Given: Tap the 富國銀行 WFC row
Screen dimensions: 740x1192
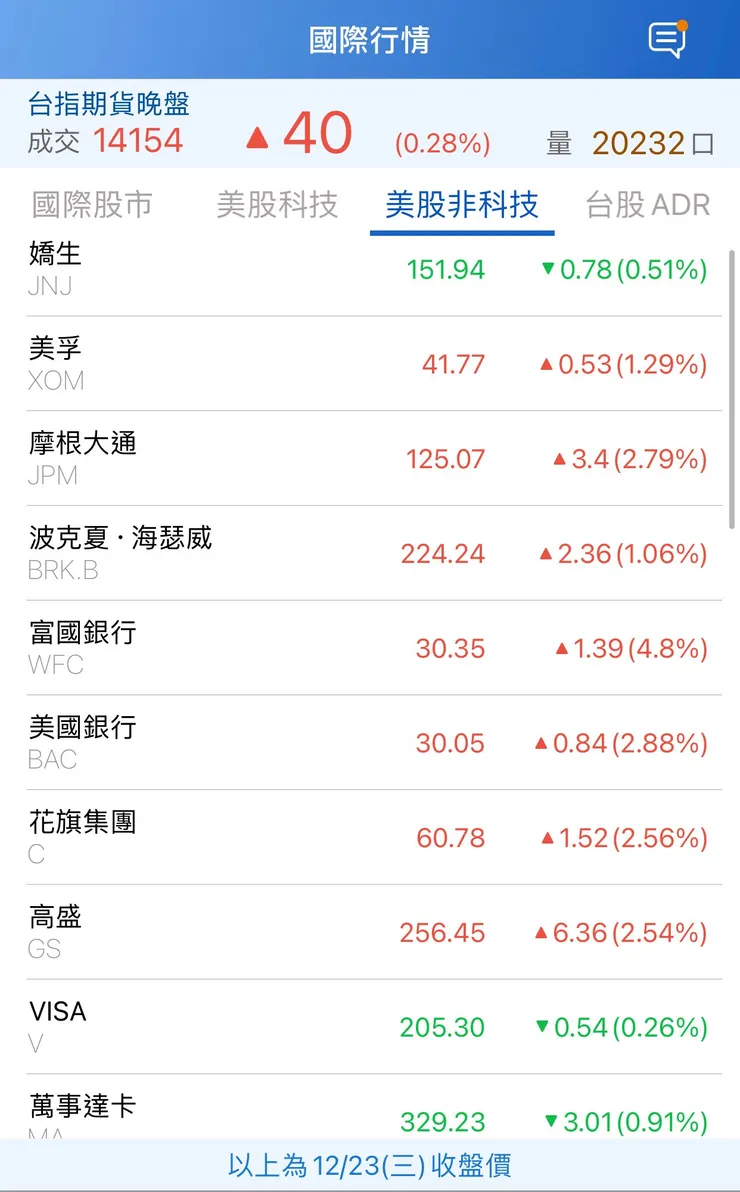Looking at the screenshot, I should 370,648.
